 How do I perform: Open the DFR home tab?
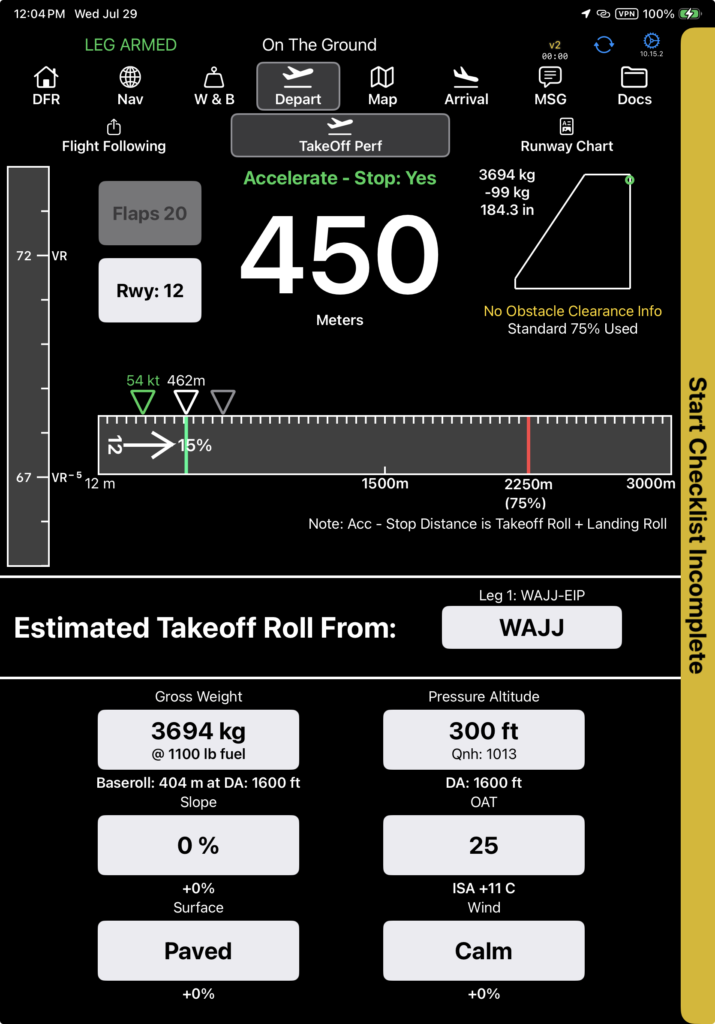coord(46,86)
